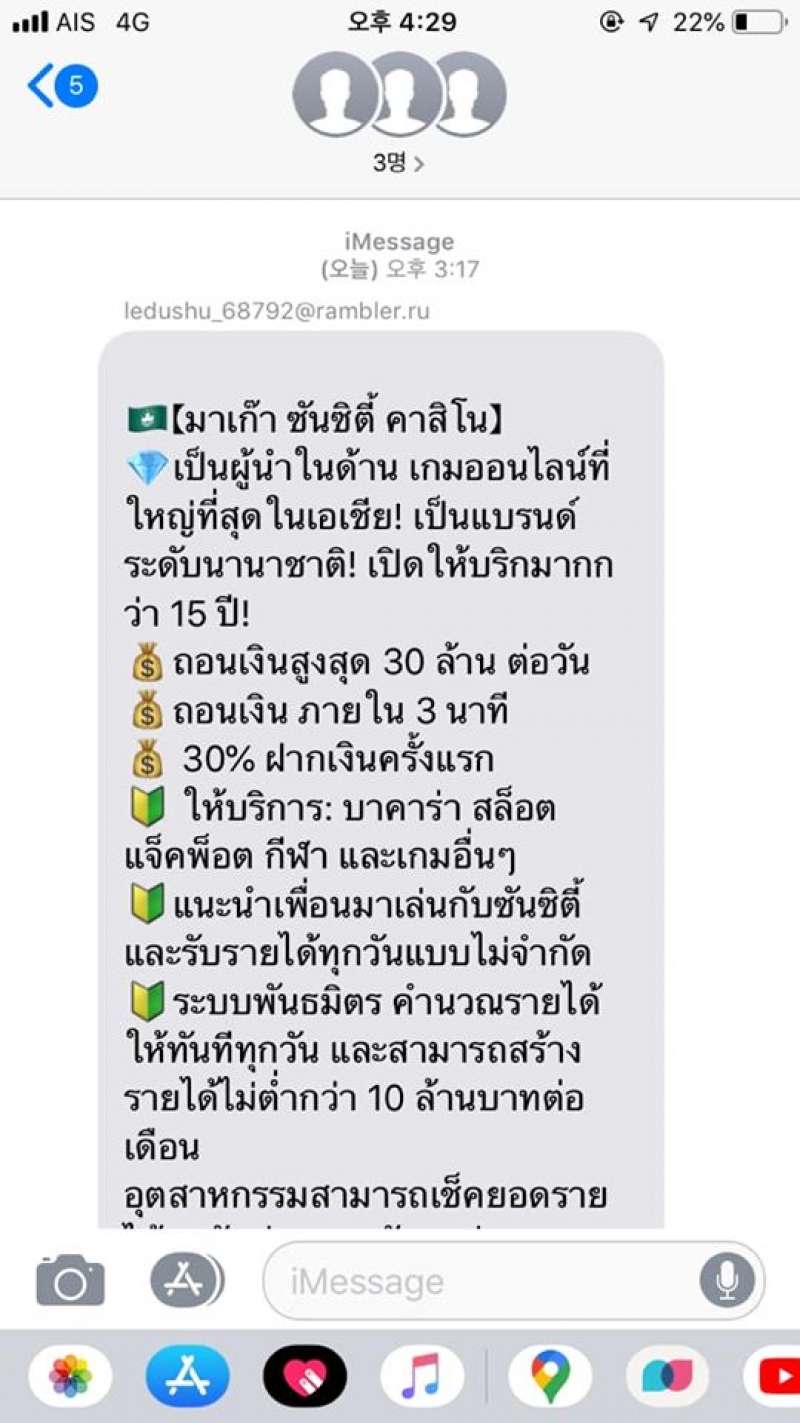800x1423 pixels.
Task: Open the App Store iMessage app
Action: click(187, 1377)
